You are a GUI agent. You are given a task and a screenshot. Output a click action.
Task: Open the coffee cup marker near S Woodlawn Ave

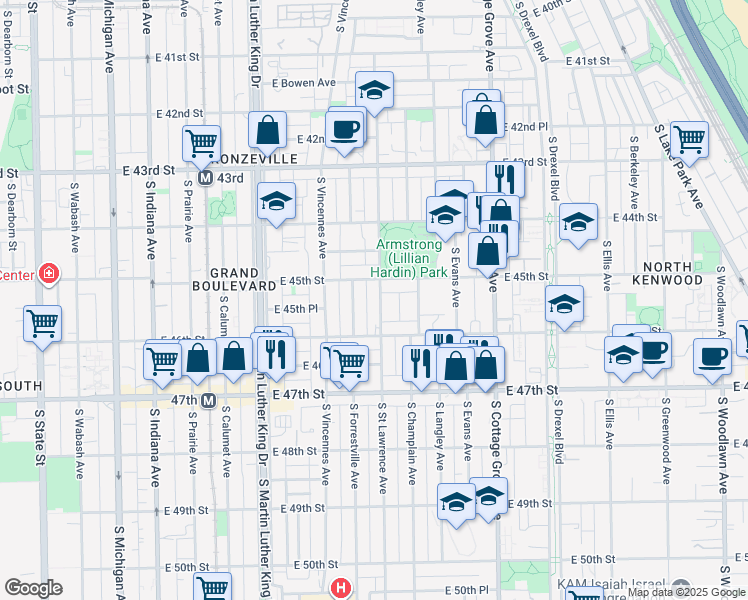(712, 359)
